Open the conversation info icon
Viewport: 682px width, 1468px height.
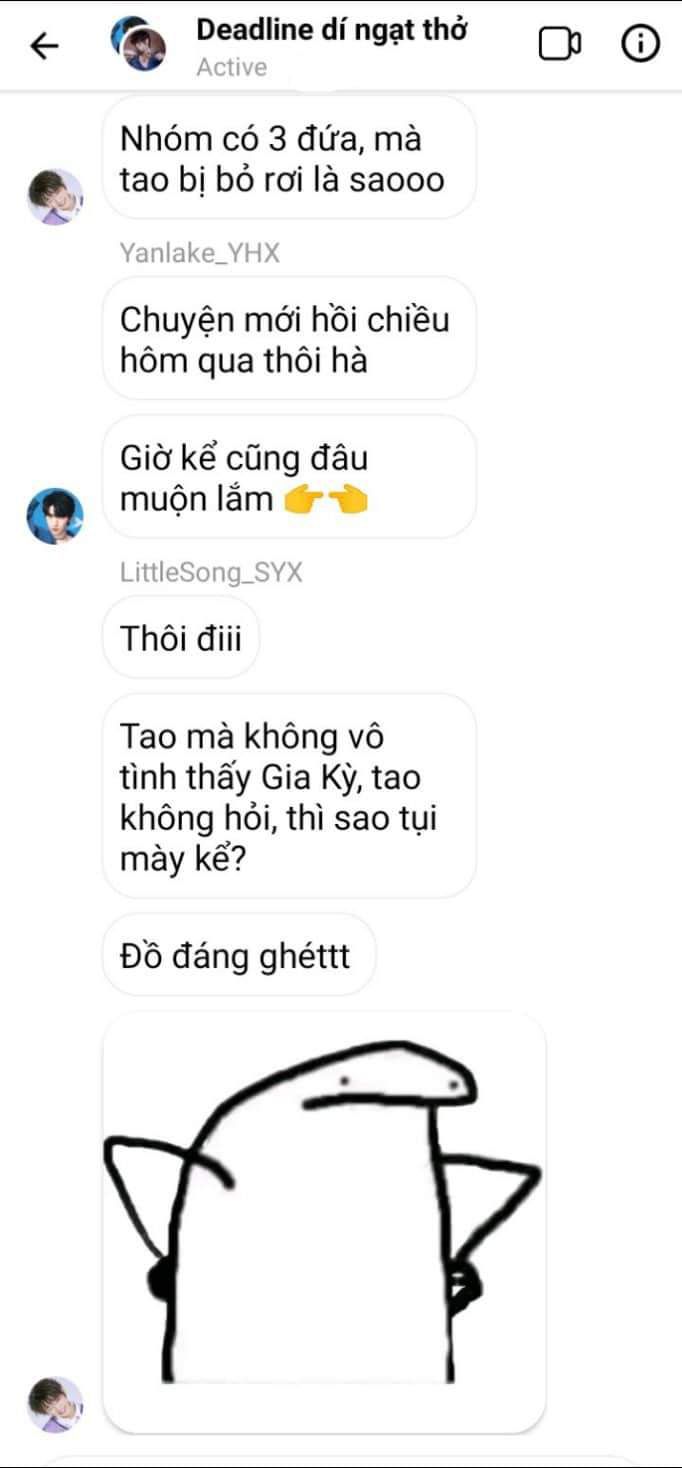(640, 44)
